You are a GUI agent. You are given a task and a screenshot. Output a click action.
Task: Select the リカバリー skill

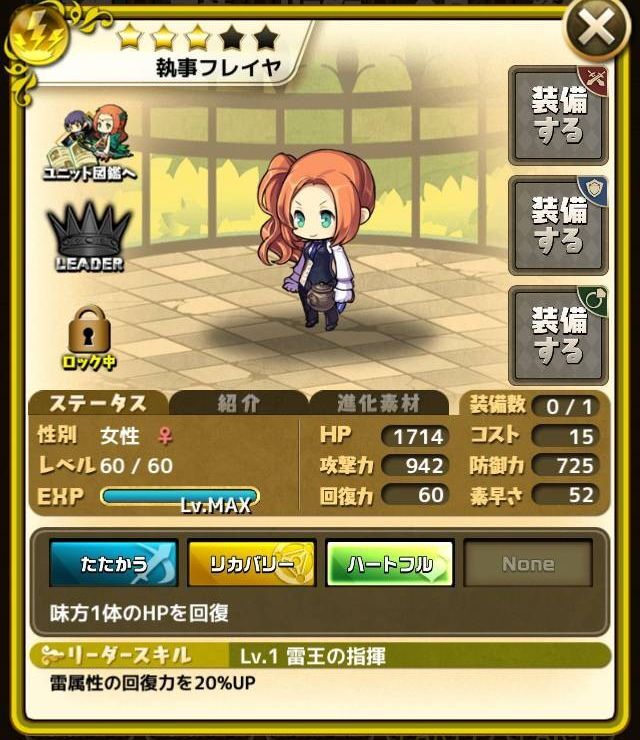[x=251, y=564]
